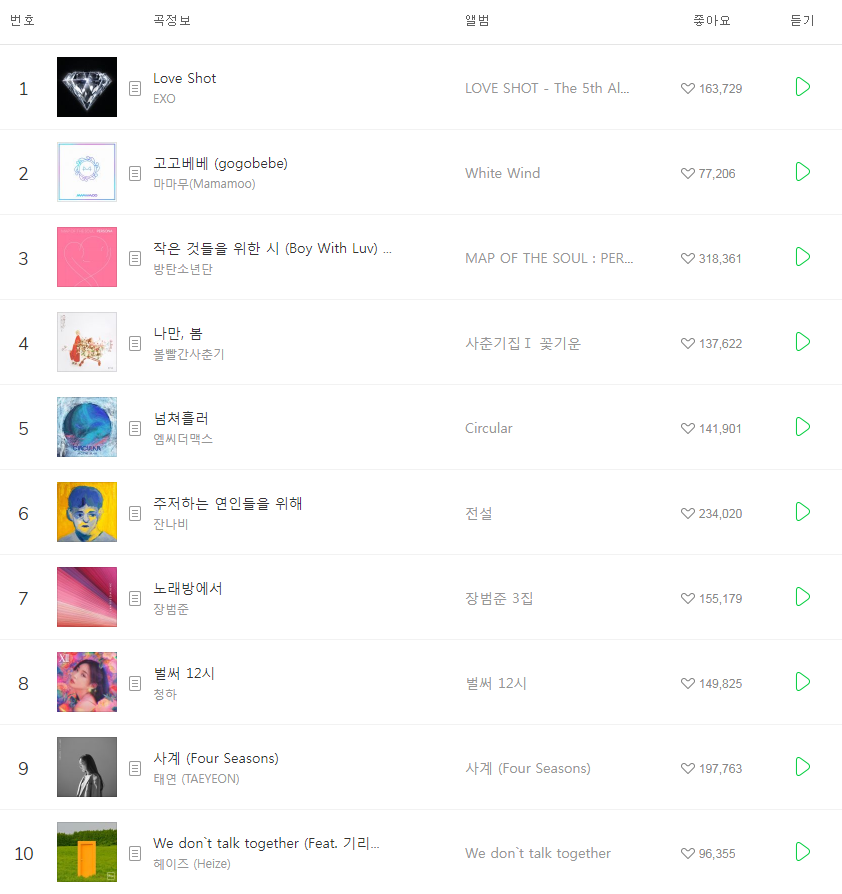Image resolution: width=842 pixels, height=894 pixels.
Task: Open the Circular album link
Action: [x=488, y=428]
